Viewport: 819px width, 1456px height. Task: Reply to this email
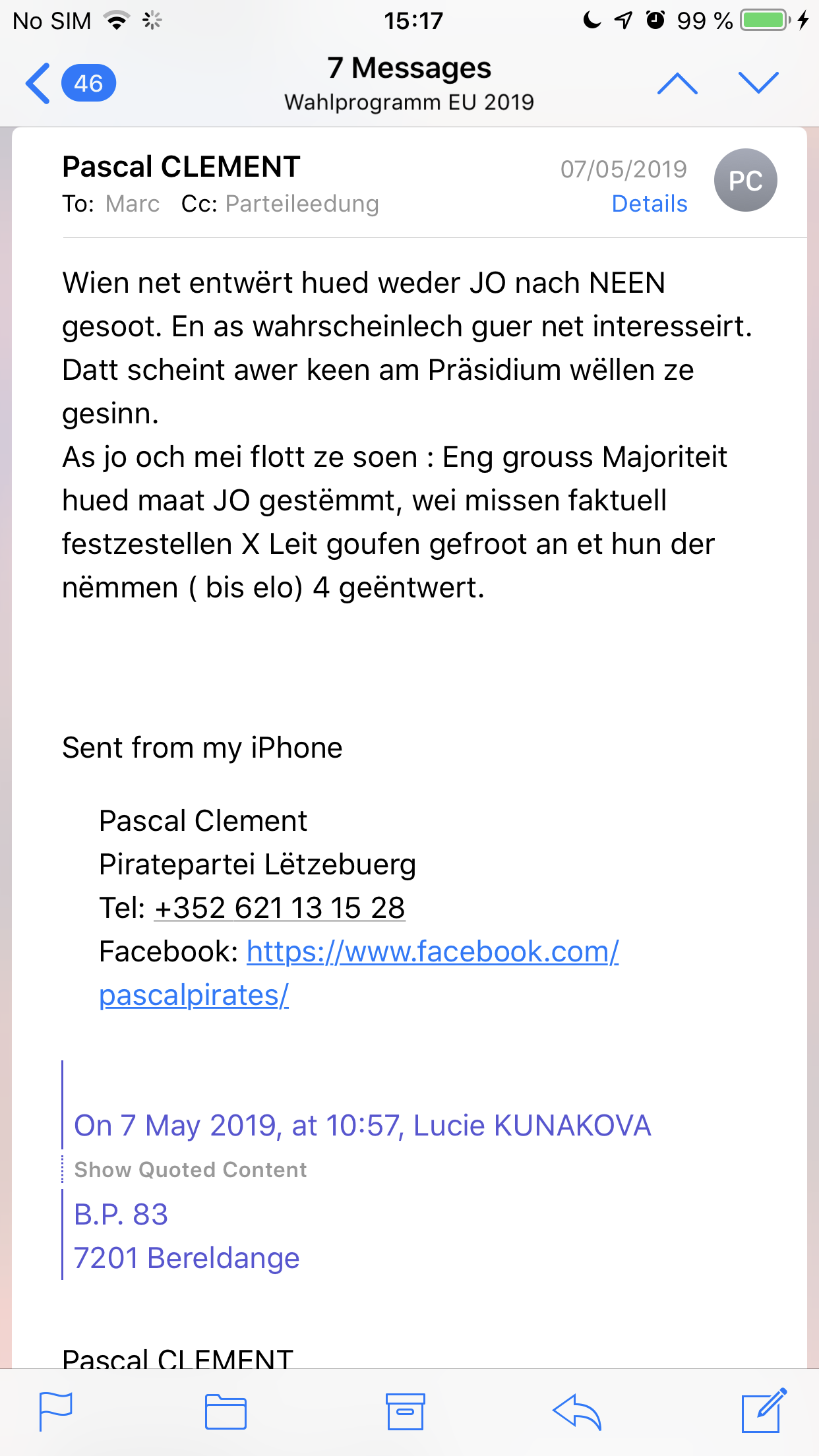click(x=577, y=1411)
